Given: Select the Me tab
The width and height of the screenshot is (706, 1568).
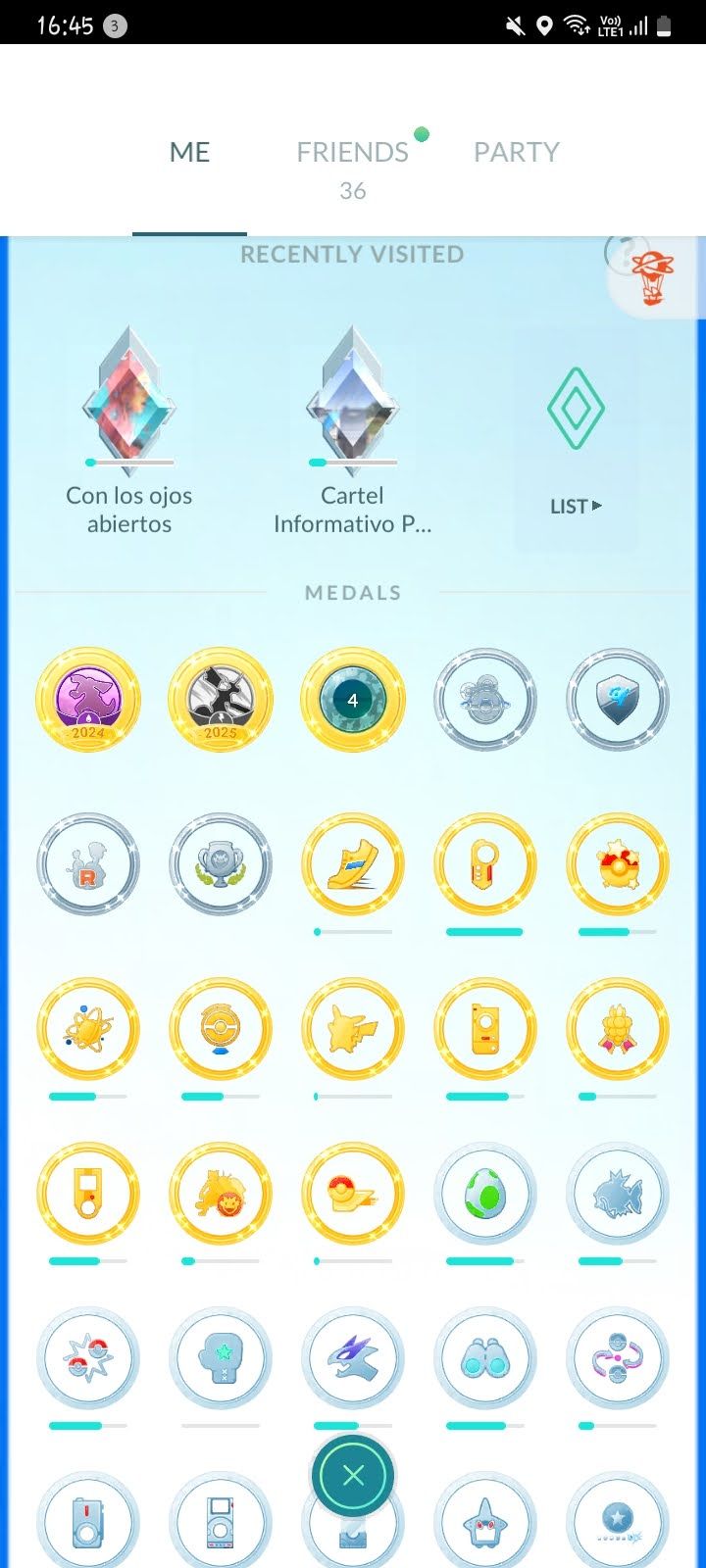Looking at the screenshot, I should point(189,152).
